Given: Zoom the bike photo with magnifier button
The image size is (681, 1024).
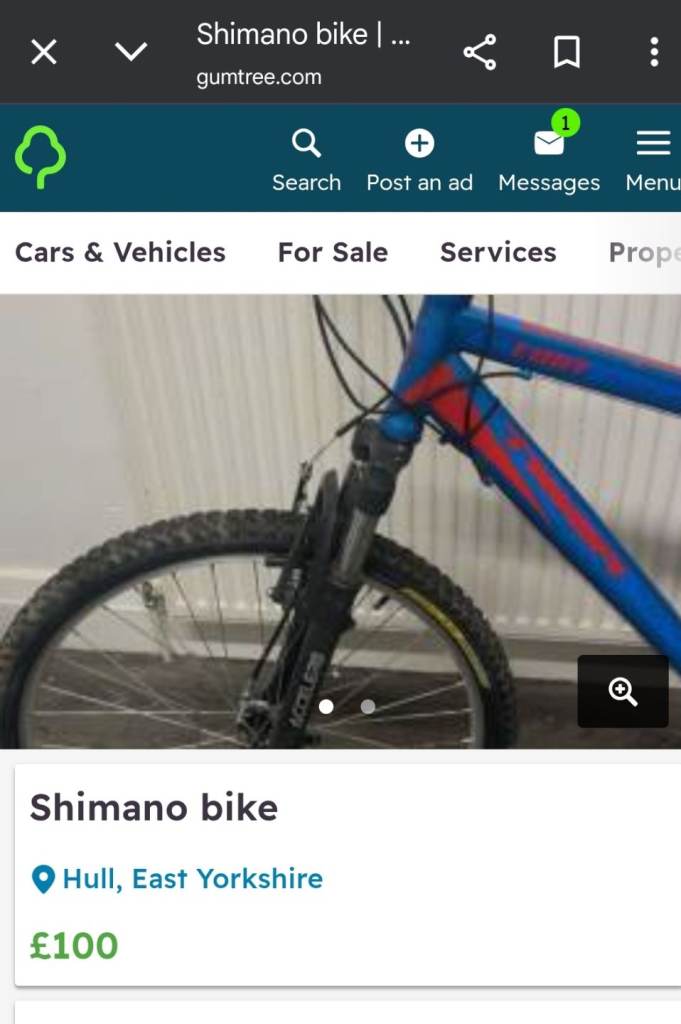Looking at the screenshot, I should click(623, 691).
